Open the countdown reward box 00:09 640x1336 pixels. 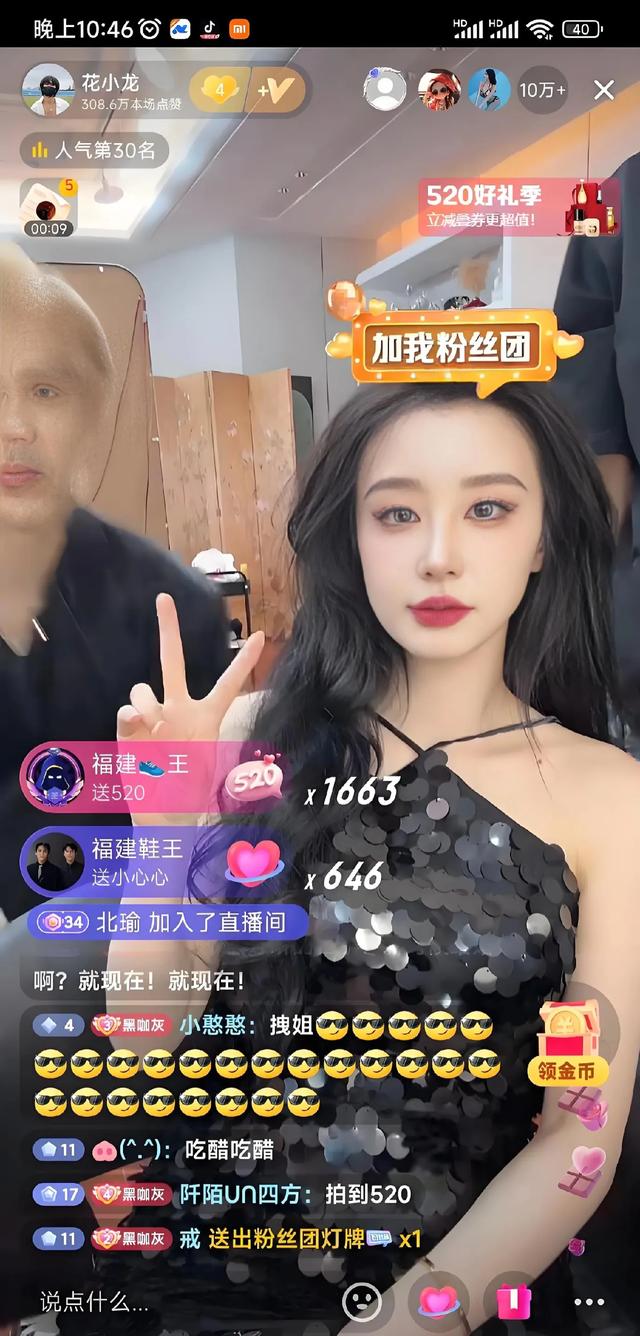tap(48, 207)
